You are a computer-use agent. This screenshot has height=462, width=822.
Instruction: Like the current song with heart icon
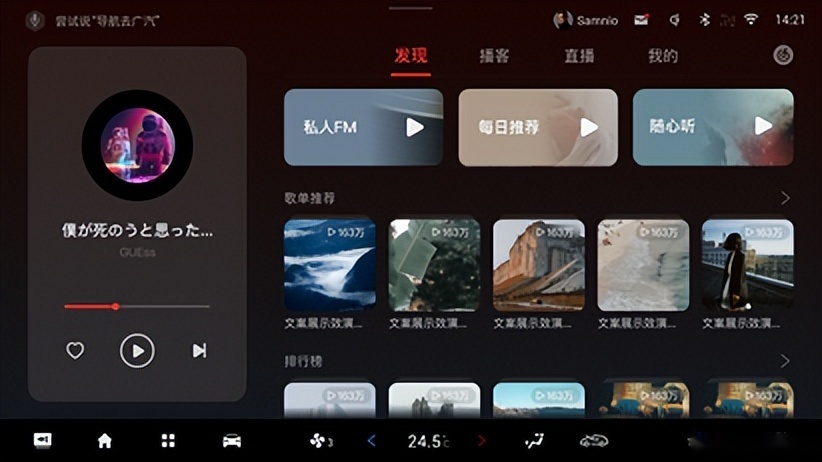(75, 351)
